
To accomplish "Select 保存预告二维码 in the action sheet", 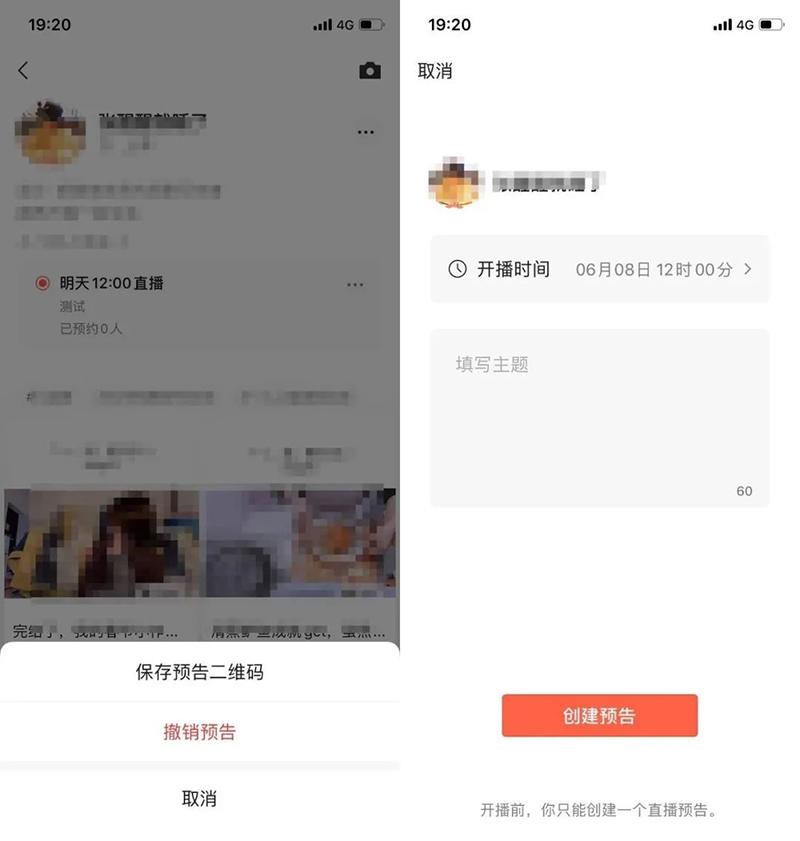I will tap(200, 672).
